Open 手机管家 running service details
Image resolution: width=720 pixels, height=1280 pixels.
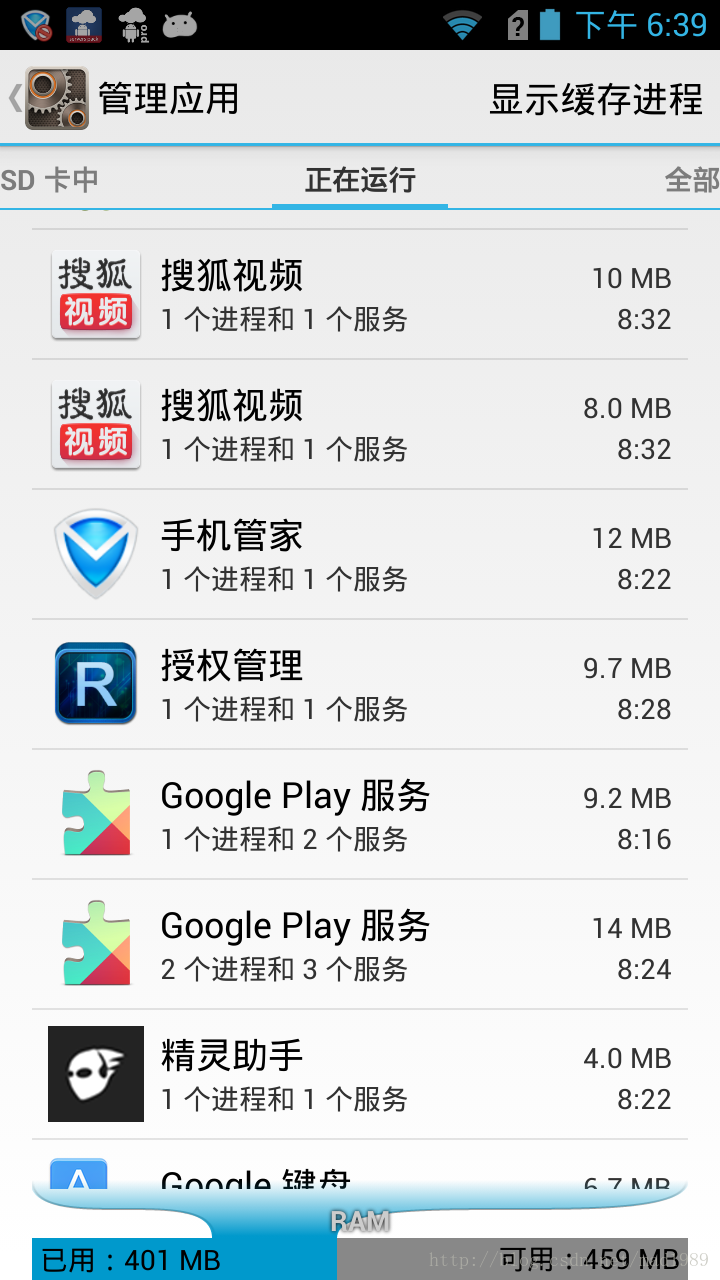click(360, 555)
